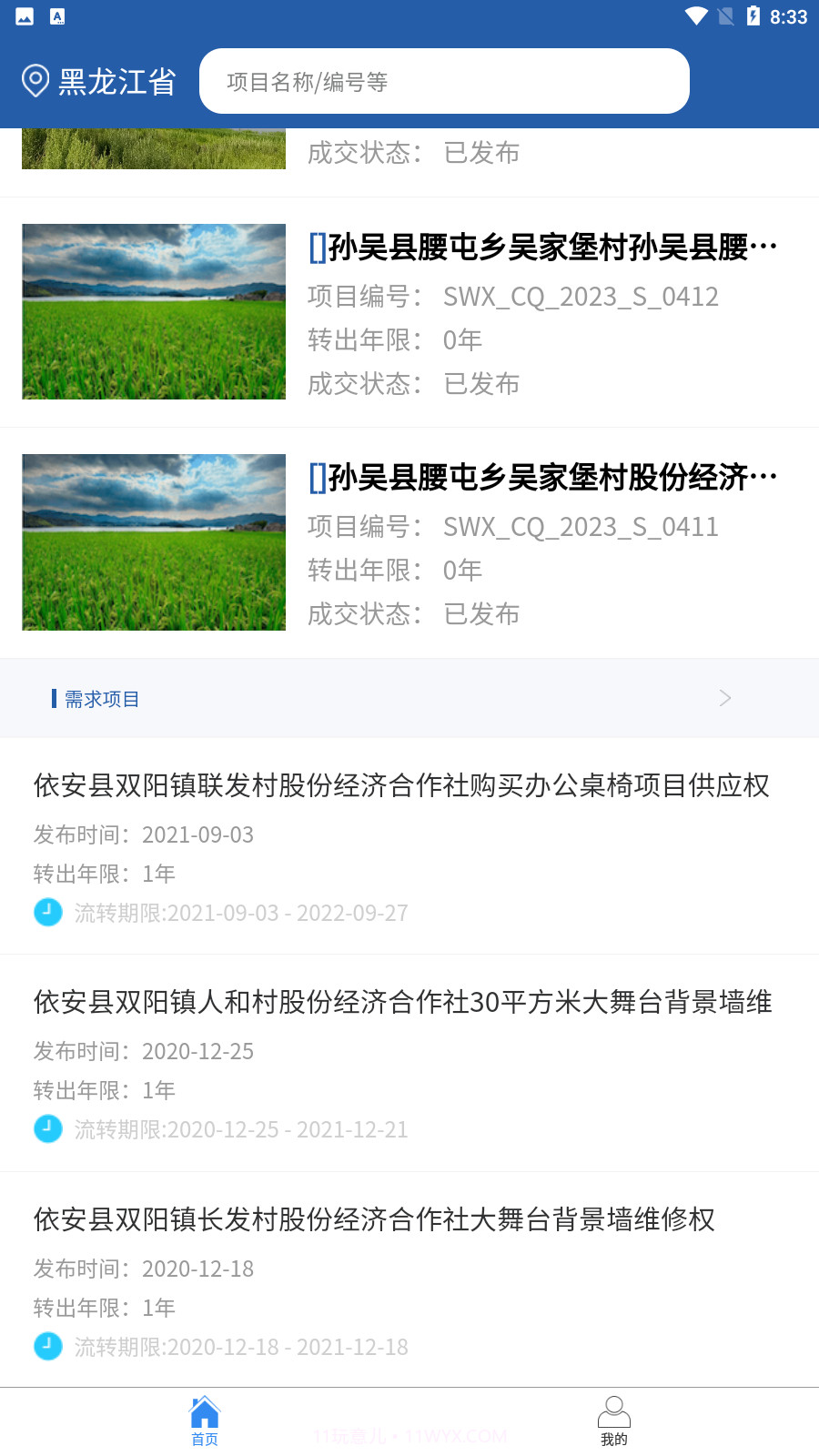Click the clock icon next to 流转期限 2021-09-03
Viewport: 819px width, 1456px height.
tap(48, 911)
